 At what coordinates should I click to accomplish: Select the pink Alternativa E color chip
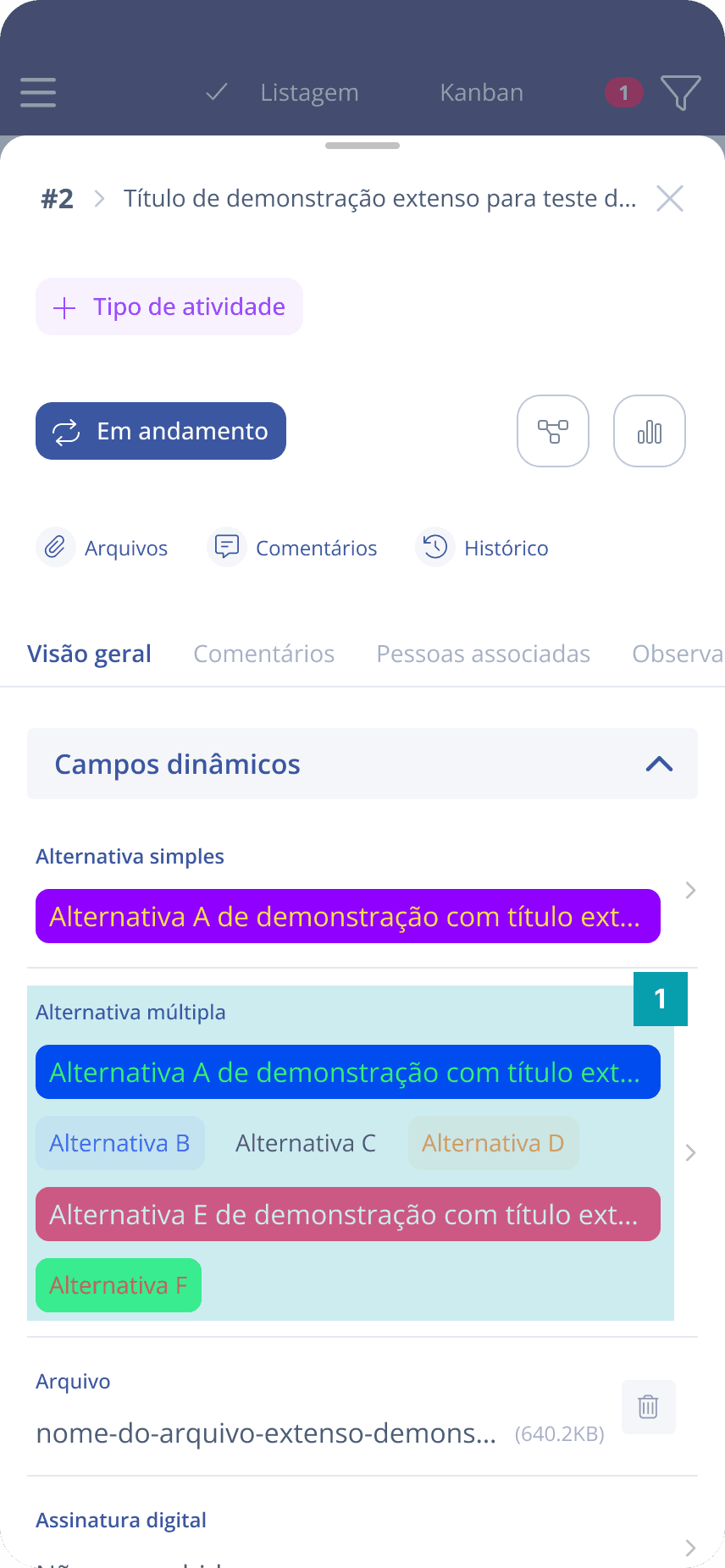347,1213
